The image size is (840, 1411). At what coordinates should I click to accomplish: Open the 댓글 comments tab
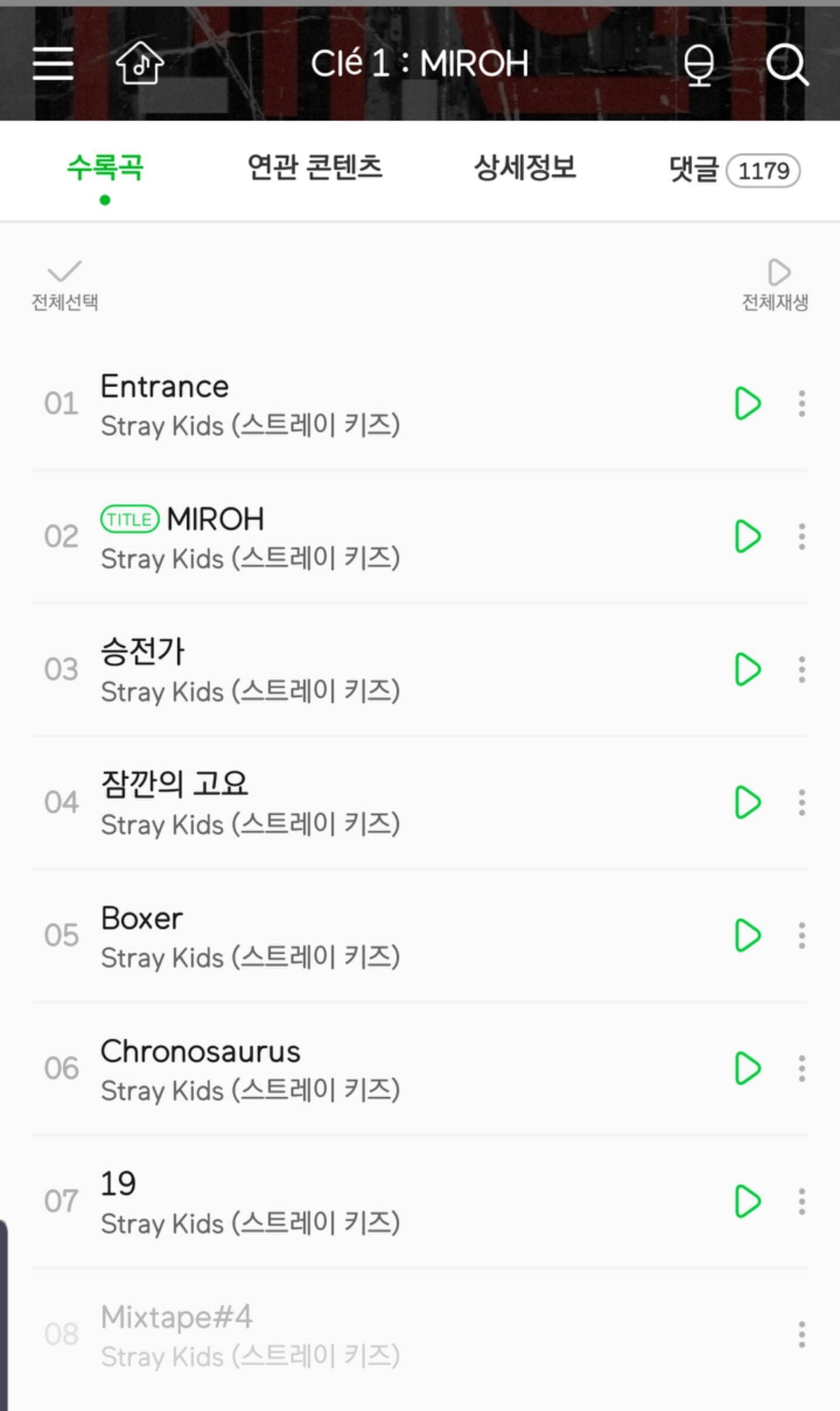(x=734, y=170)
